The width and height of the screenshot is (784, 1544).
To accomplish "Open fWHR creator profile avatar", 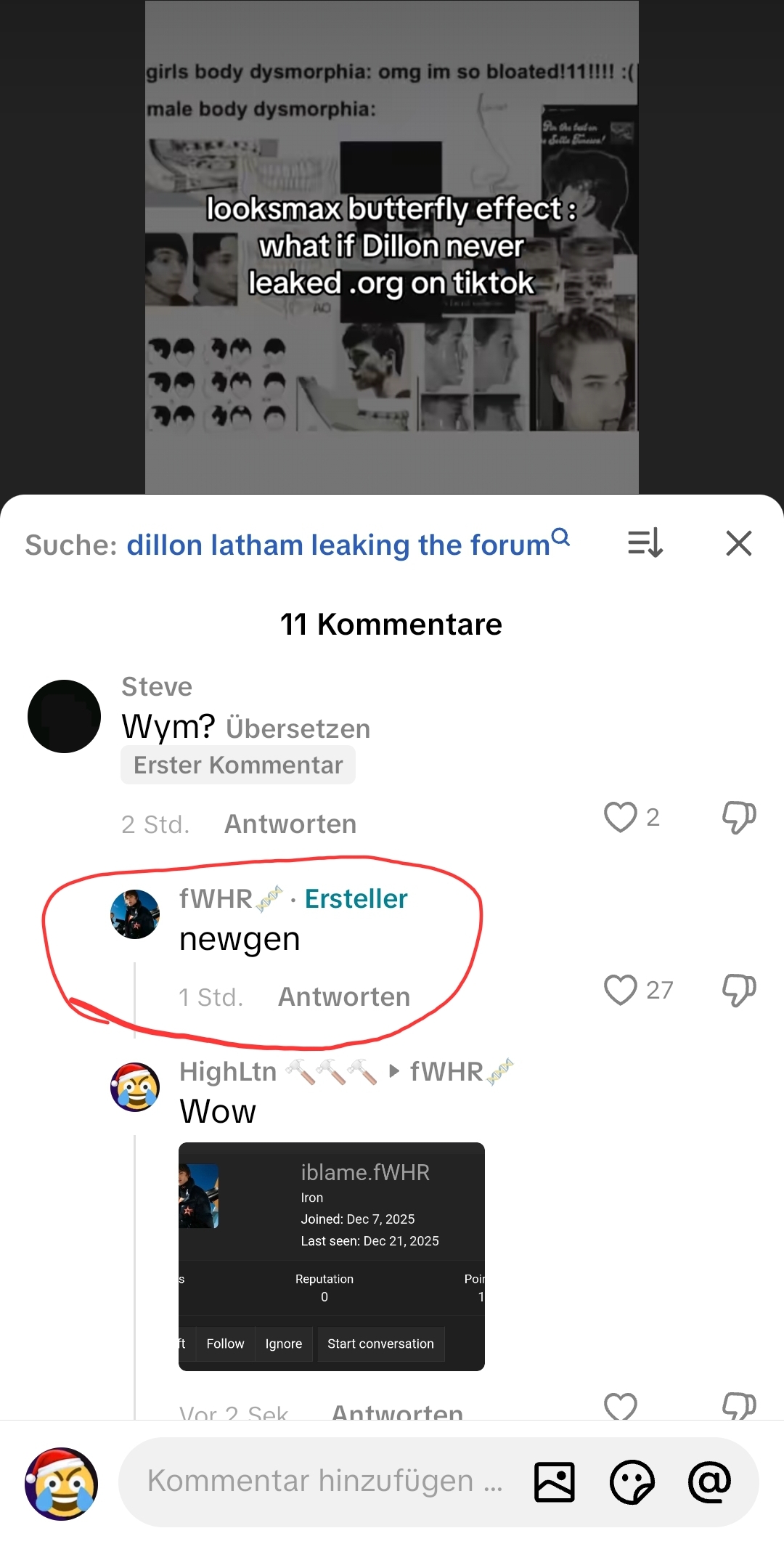I will [x=135, y=914].
